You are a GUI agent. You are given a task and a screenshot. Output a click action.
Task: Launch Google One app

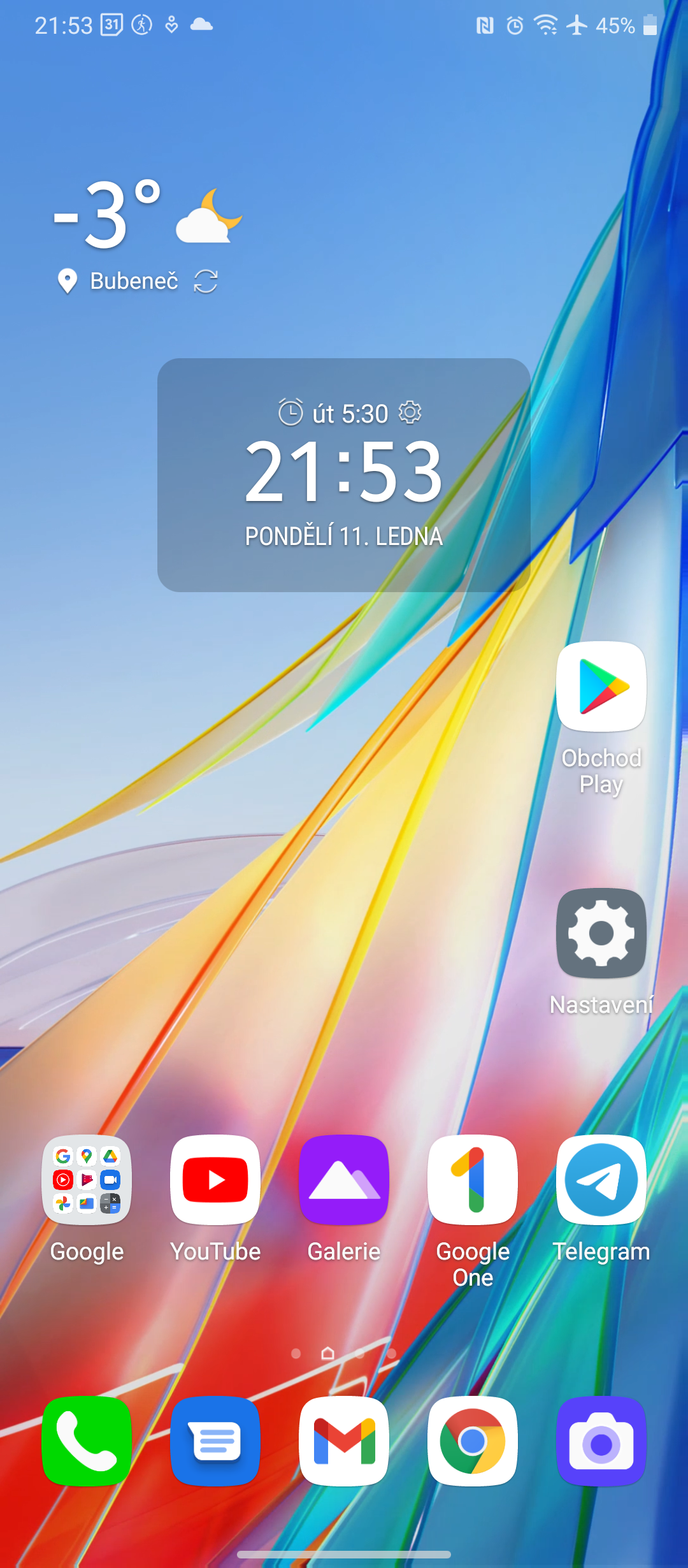click(x=473, y=1180)
